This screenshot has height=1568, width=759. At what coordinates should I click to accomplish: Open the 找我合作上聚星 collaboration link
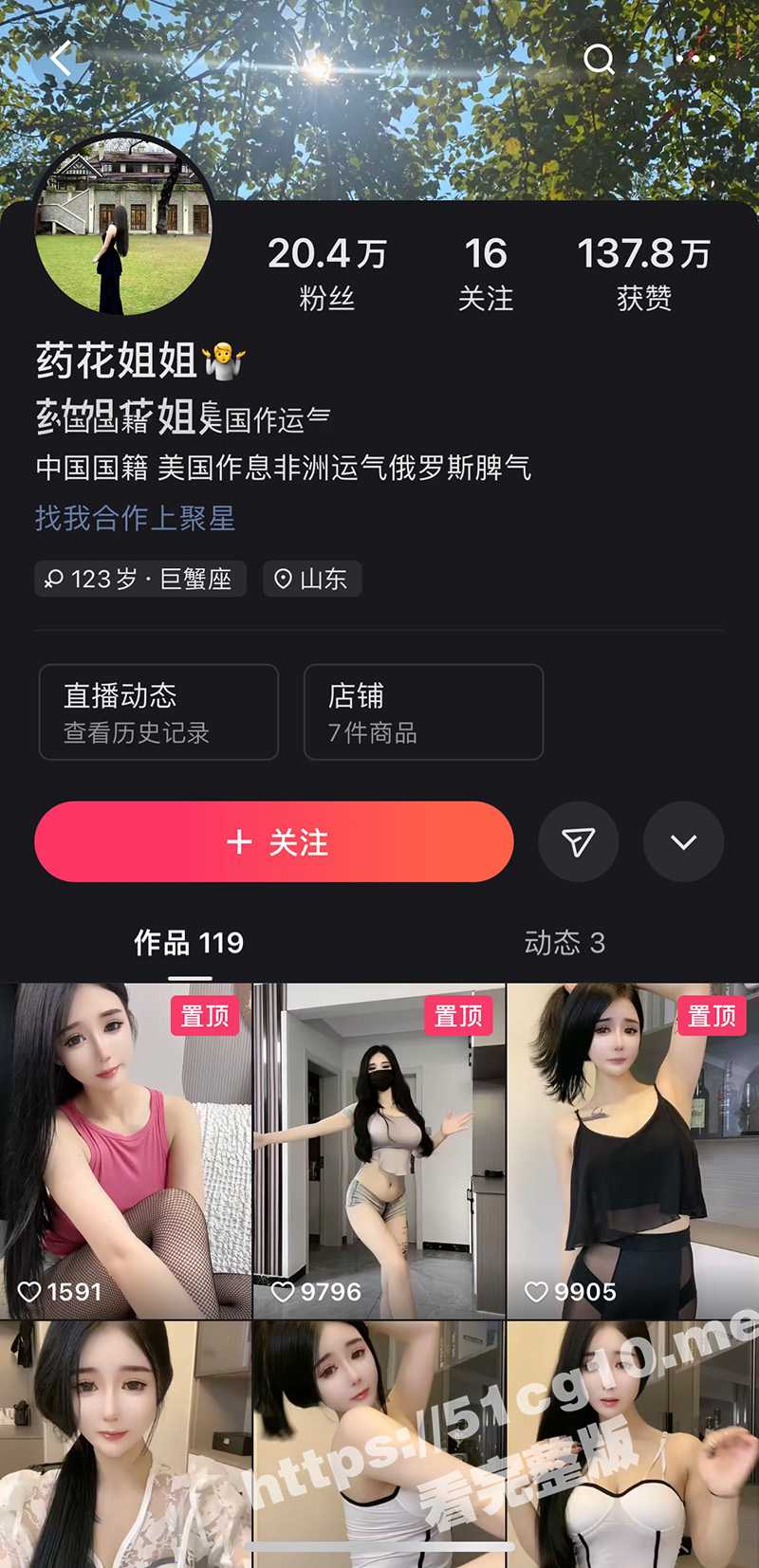pos(136,518)
